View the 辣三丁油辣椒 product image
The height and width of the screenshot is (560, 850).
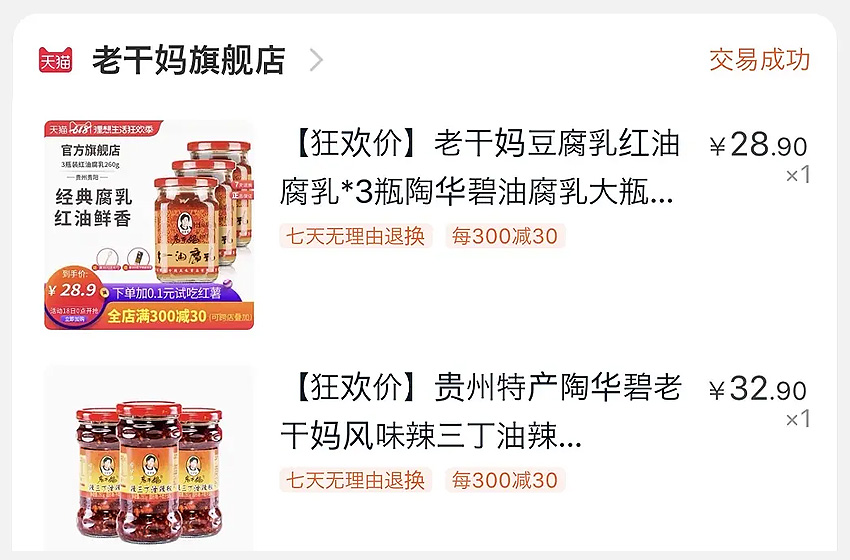pyautogui.click(x=149, y=466)
